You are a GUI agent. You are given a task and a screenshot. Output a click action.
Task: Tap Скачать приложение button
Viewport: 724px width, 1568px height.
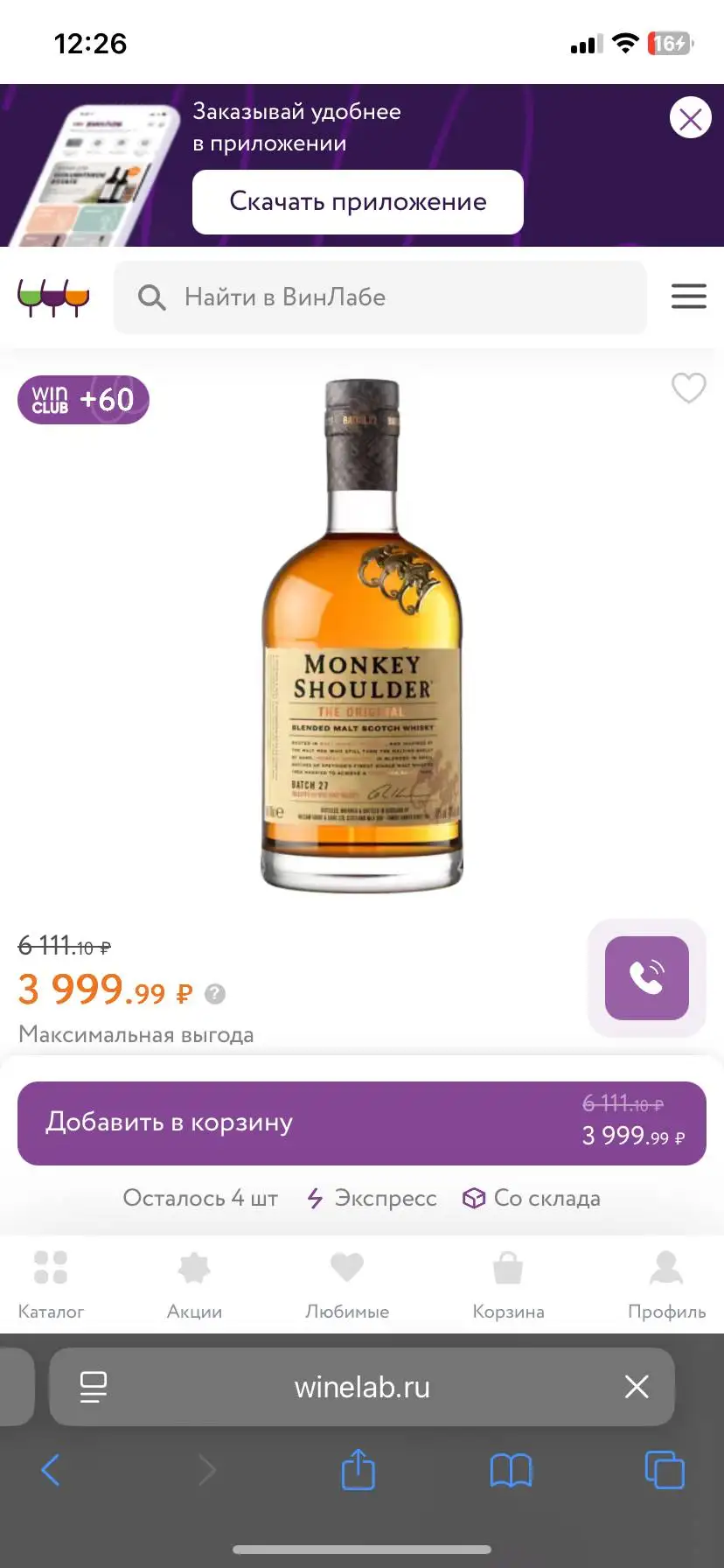(358, 202)
